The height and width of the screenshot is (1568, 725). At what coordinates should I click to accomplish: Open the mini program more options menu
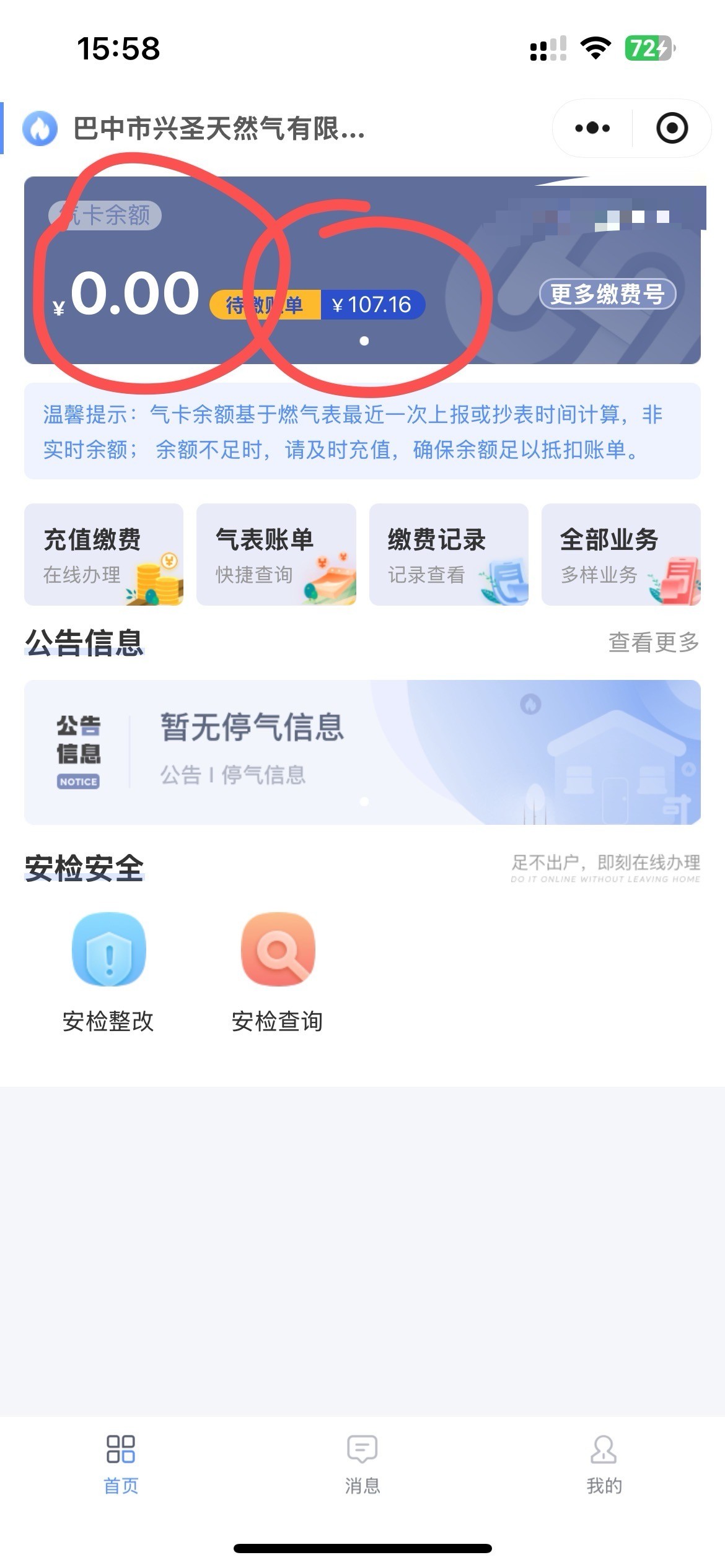click(x=592, y=128)
